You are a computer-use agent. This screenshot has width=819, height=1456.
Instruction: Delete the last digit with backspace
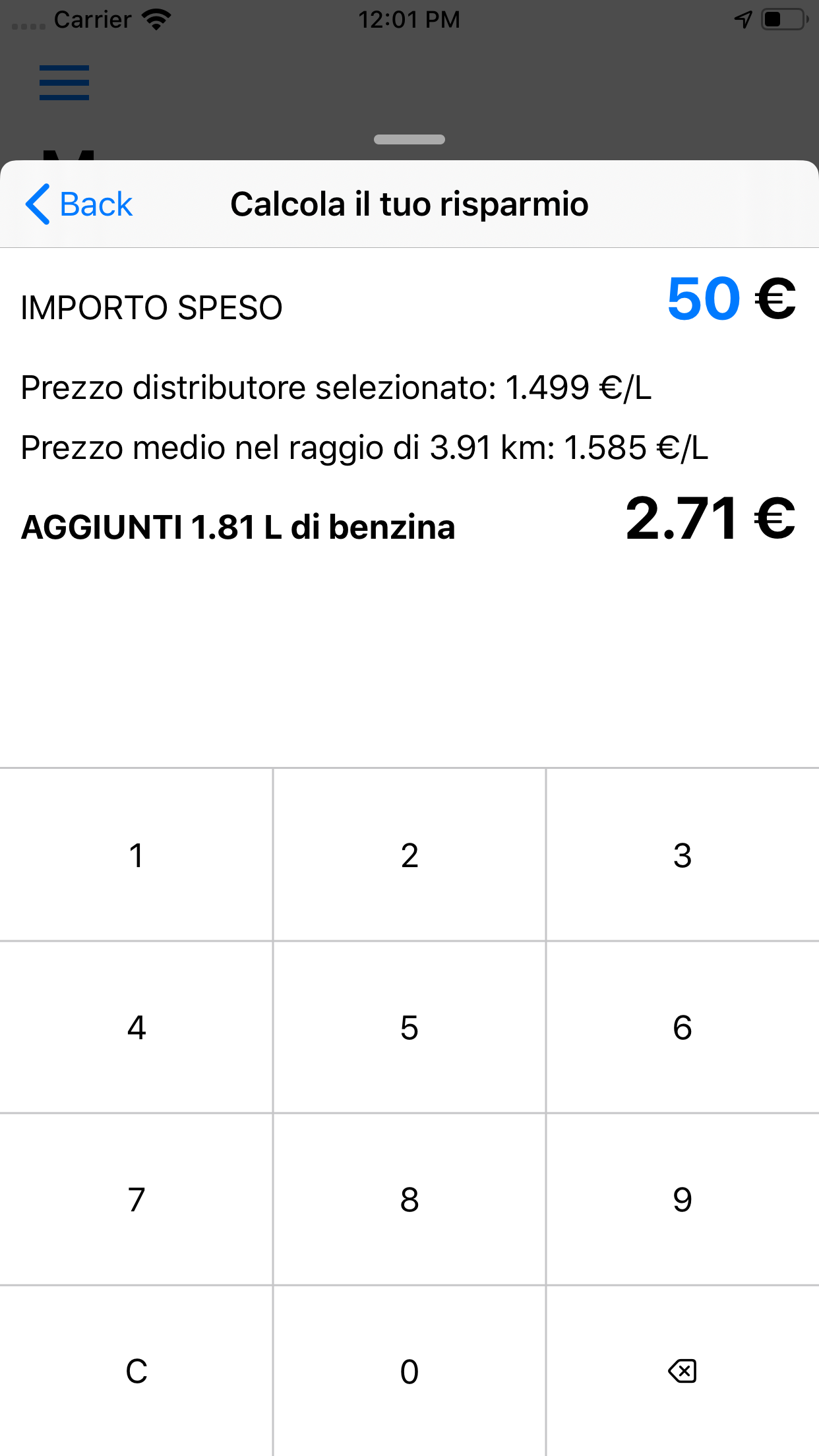point(682,1372)
